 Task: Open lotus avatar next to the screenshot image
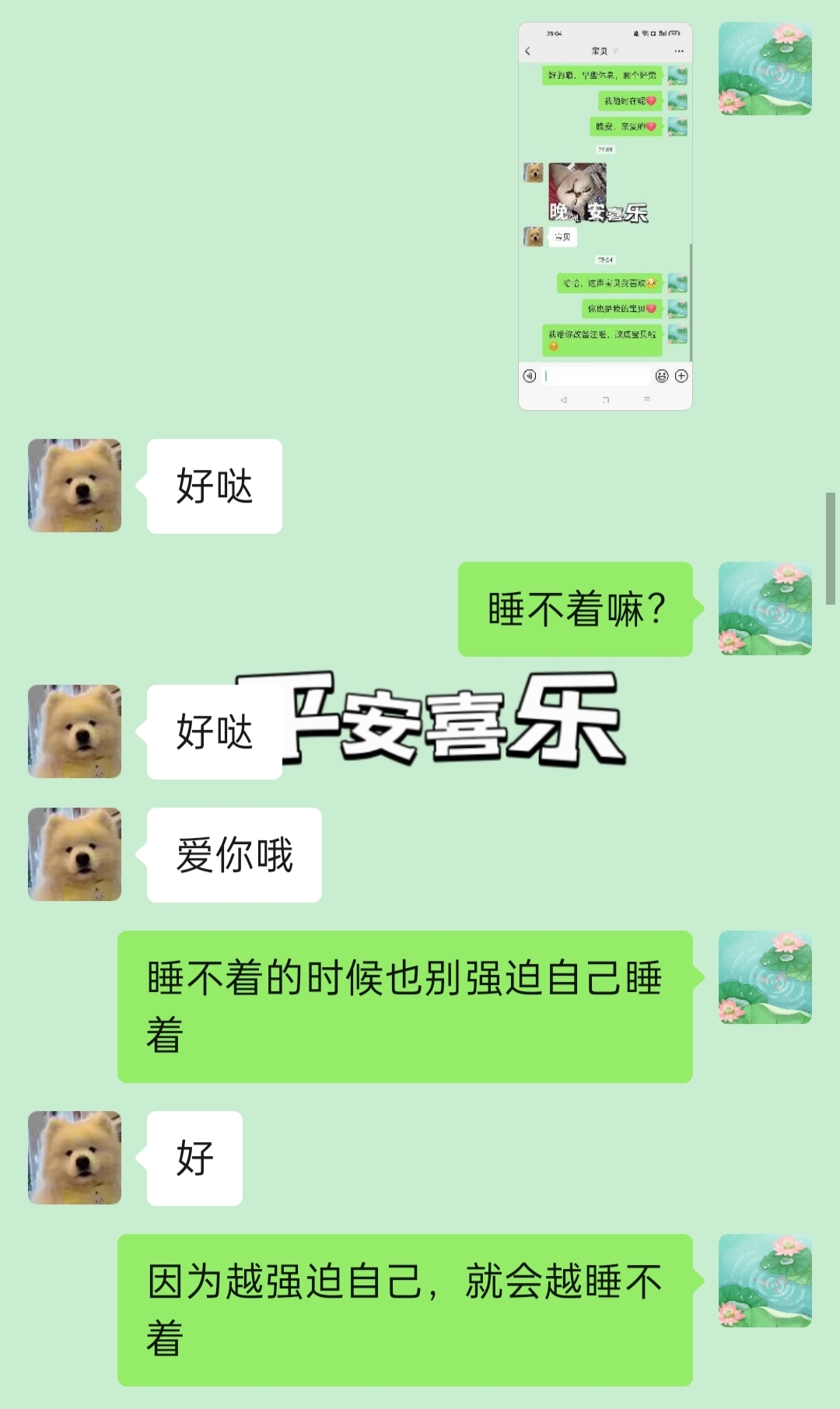765,68
